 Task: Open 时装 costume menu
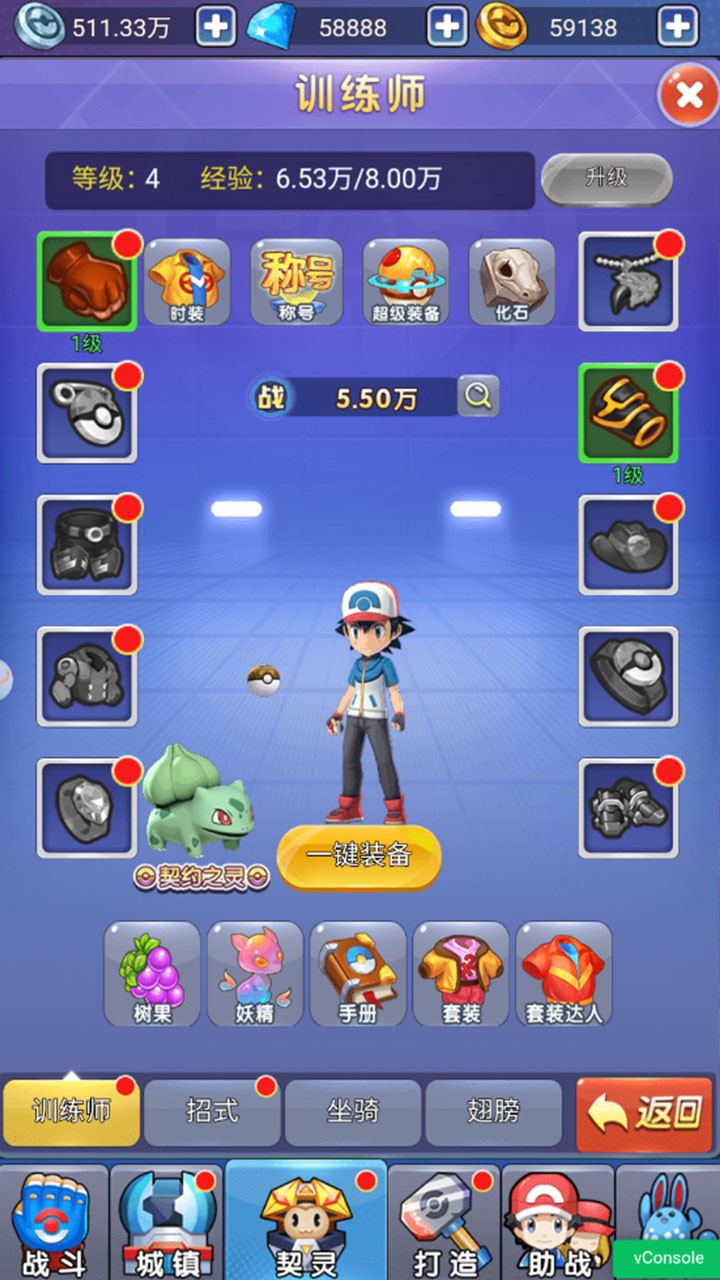coord(188,281)
